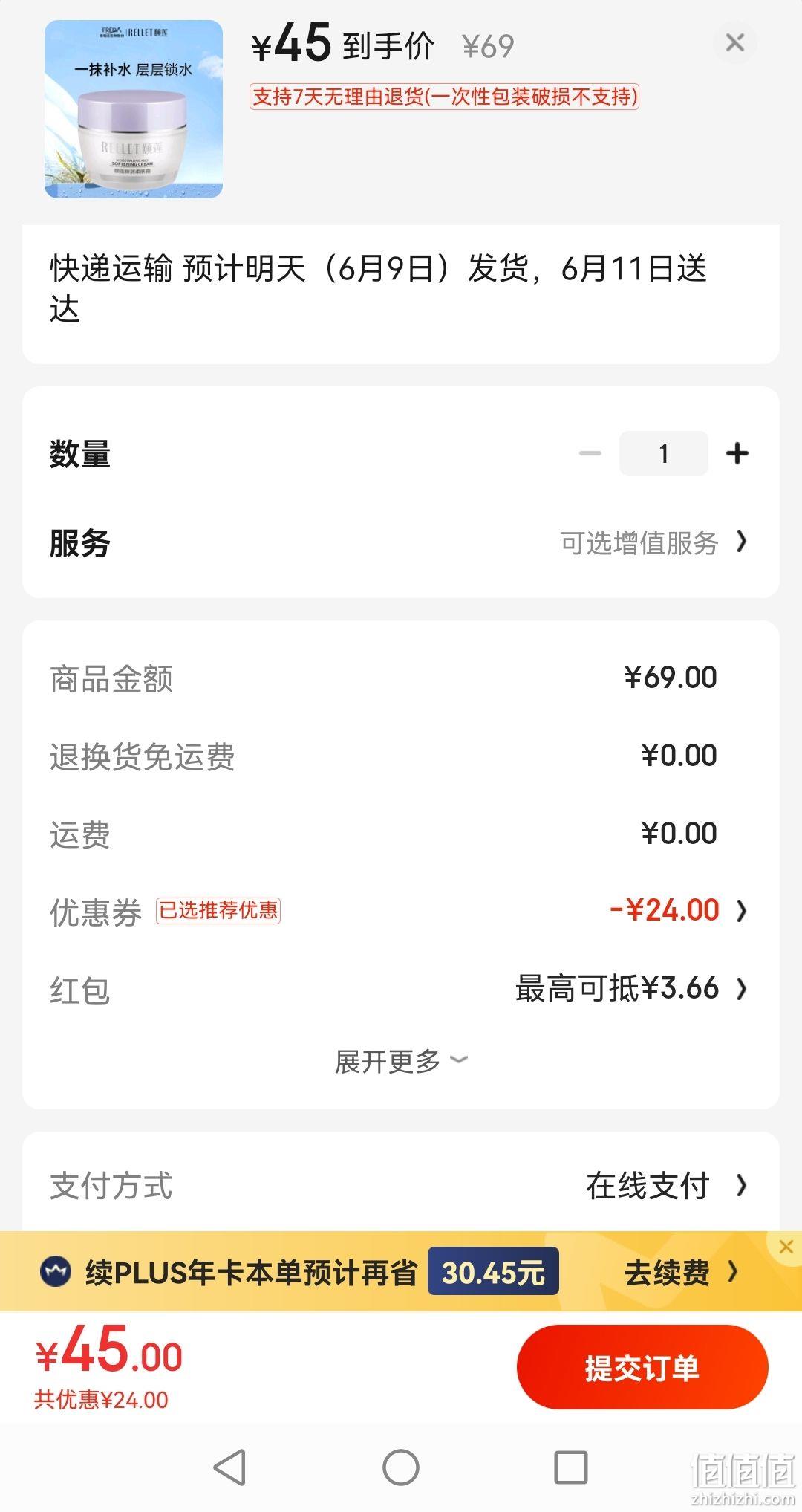Image resolution: width=802 pixels, height=1512 pixels.
Task: Open the red packet row
Action: [x=401, y=989]
